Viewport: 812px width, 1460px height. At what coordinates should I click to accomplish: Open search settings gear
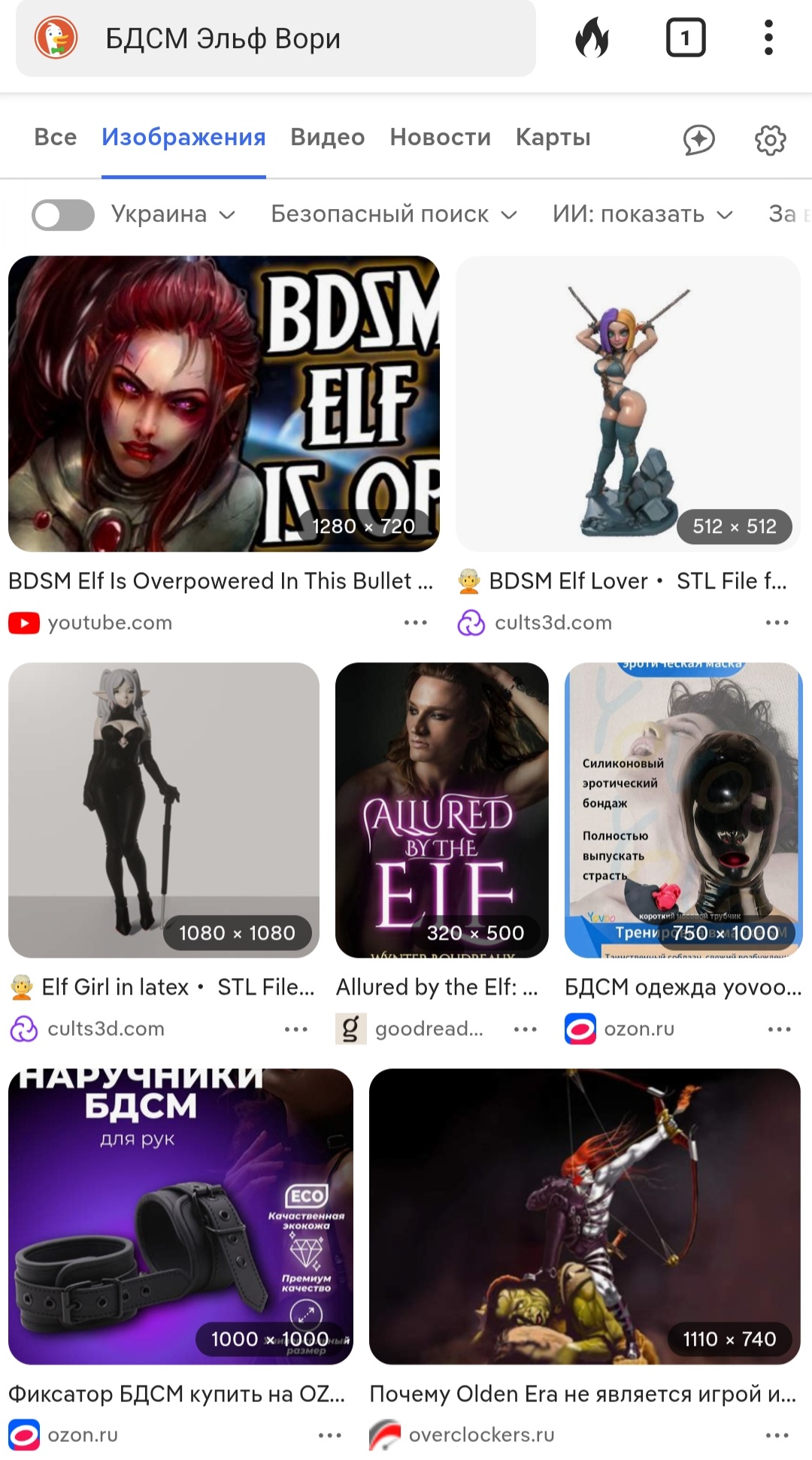pos(770,140)
